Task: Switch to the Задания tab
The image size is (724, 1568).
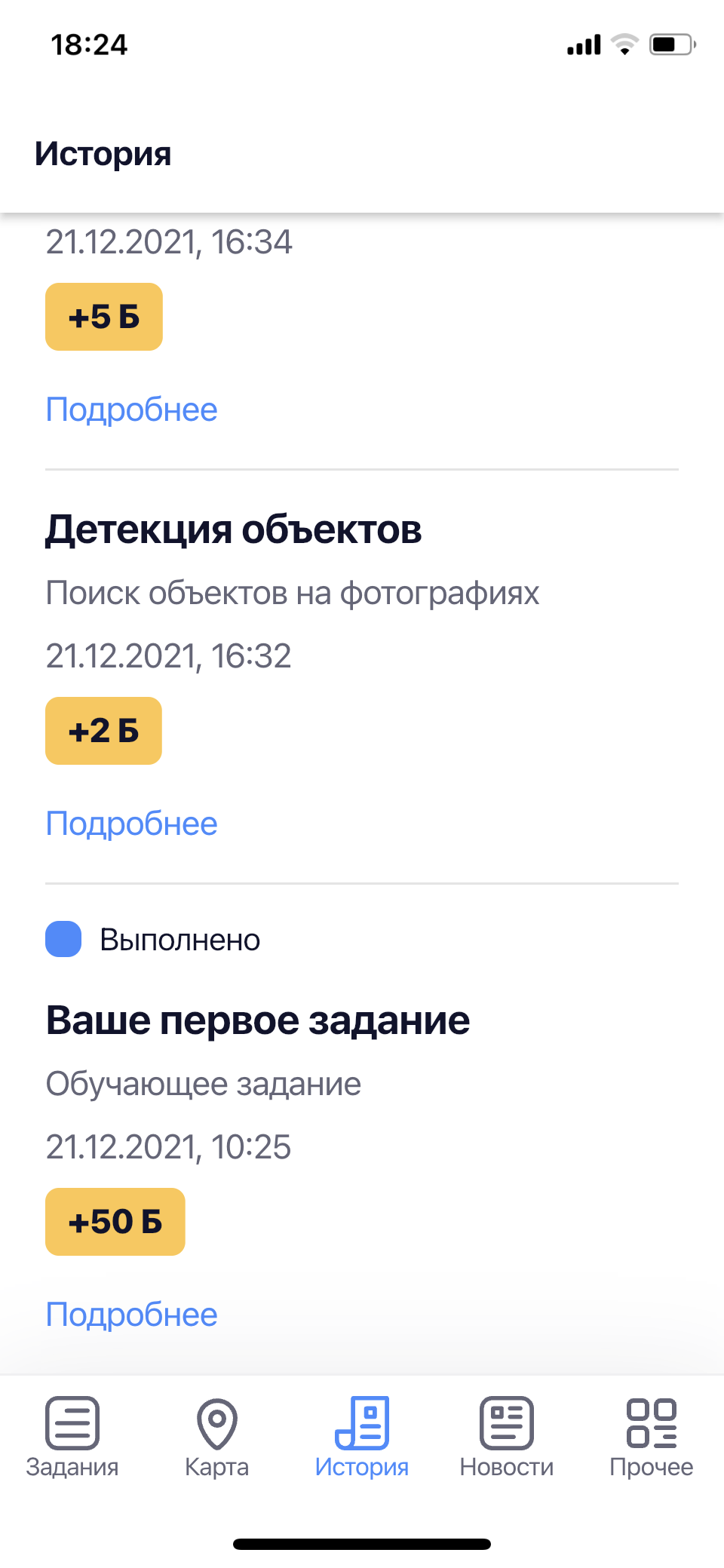Action: (72, 1437)
